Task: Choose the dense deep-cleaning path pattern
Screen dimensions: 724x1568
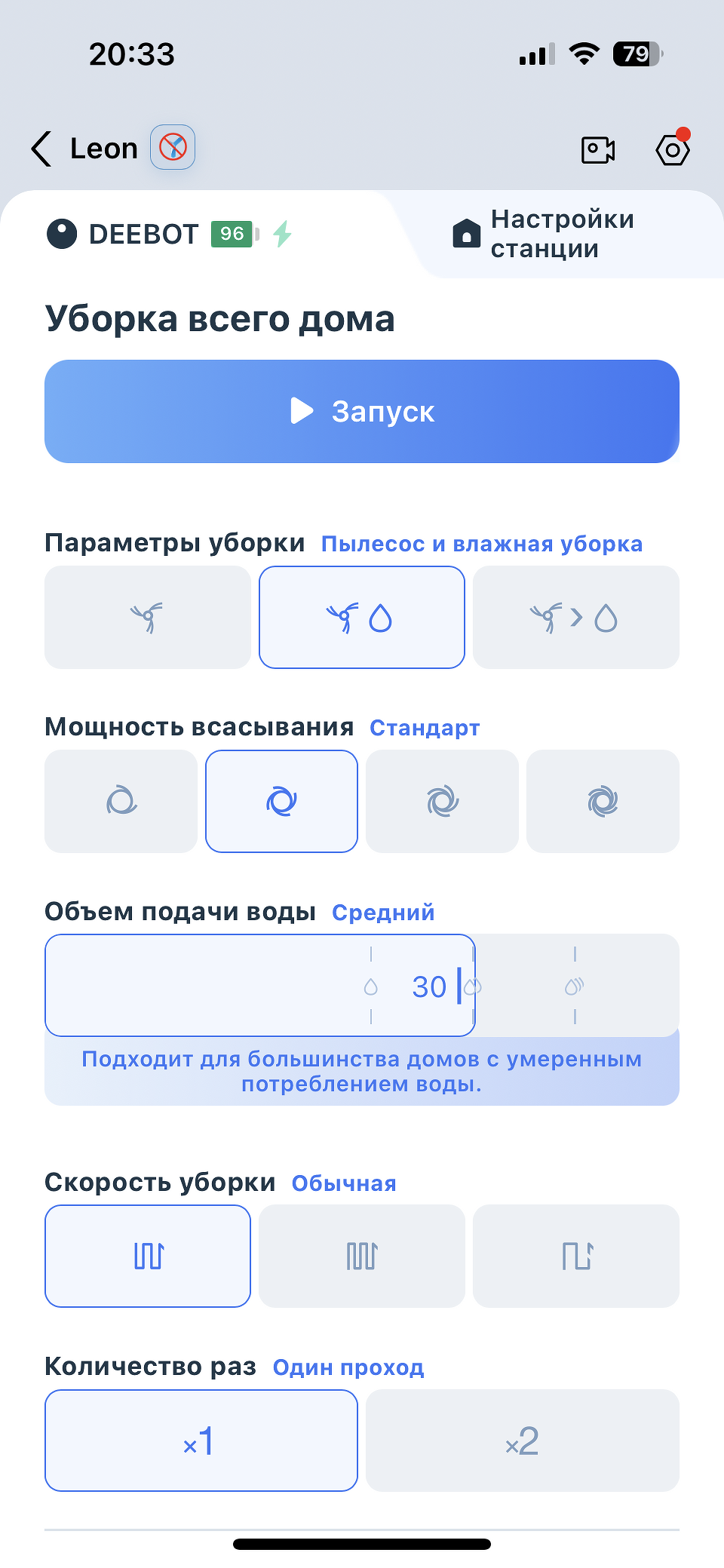Action: (x=362, y=1256)
